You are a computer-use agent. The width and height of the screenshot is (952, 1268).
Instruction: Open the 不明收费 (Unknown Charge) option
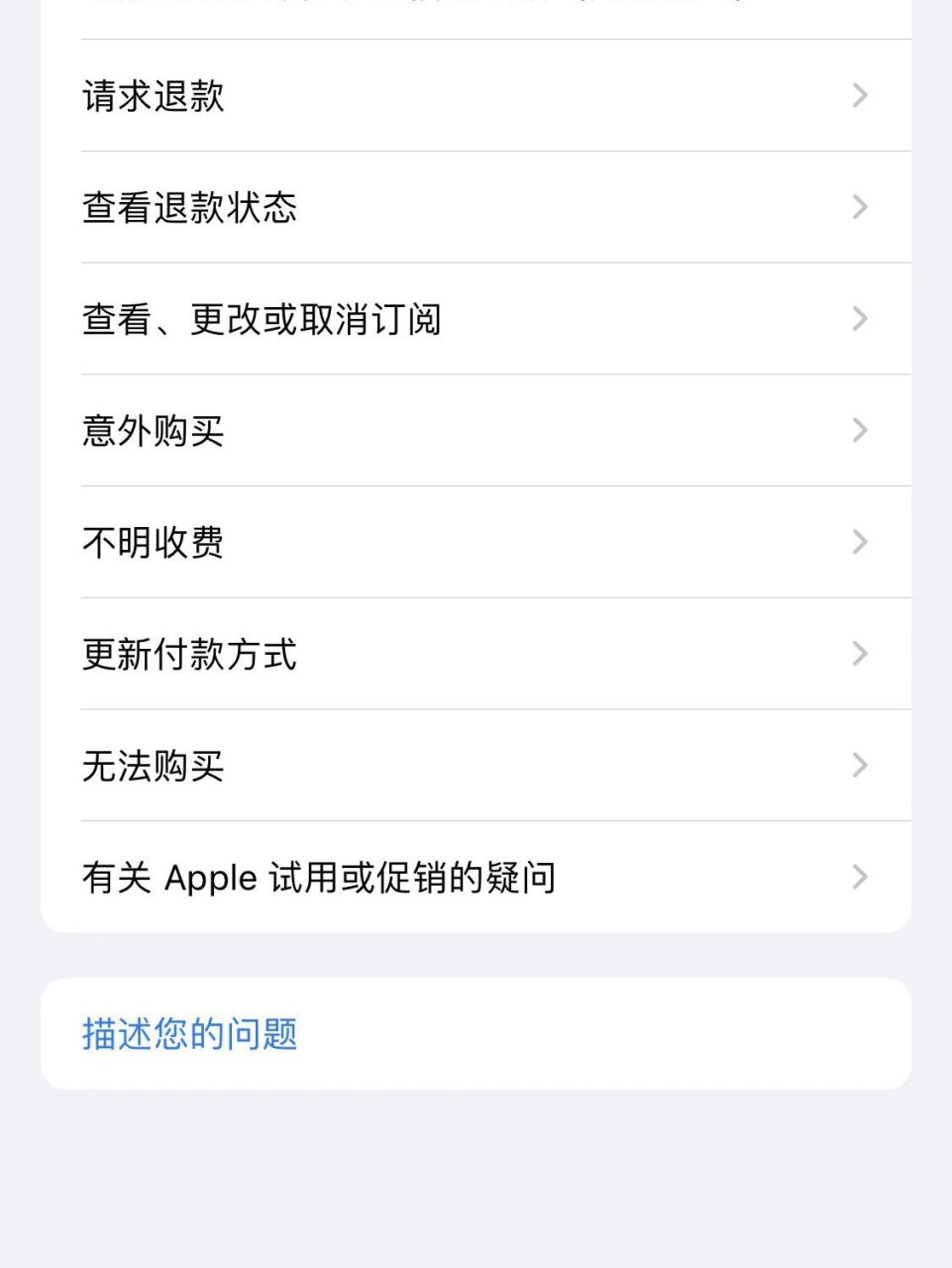[476, 542]
